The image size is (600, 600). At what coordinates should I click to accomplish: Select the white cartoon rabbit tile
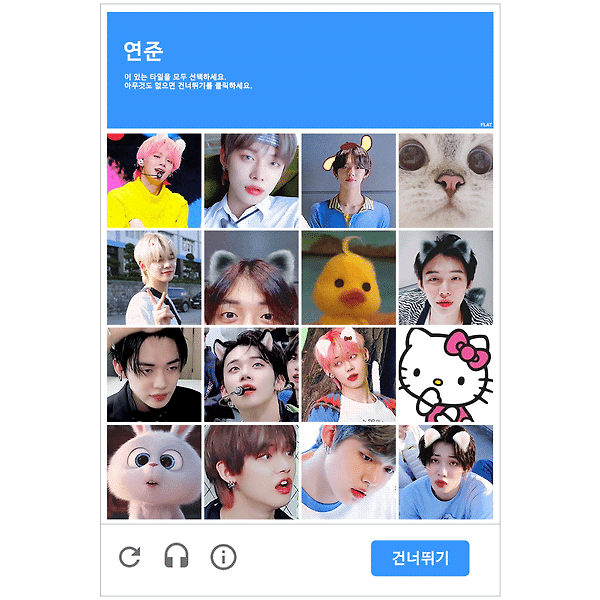click(154, 472)
